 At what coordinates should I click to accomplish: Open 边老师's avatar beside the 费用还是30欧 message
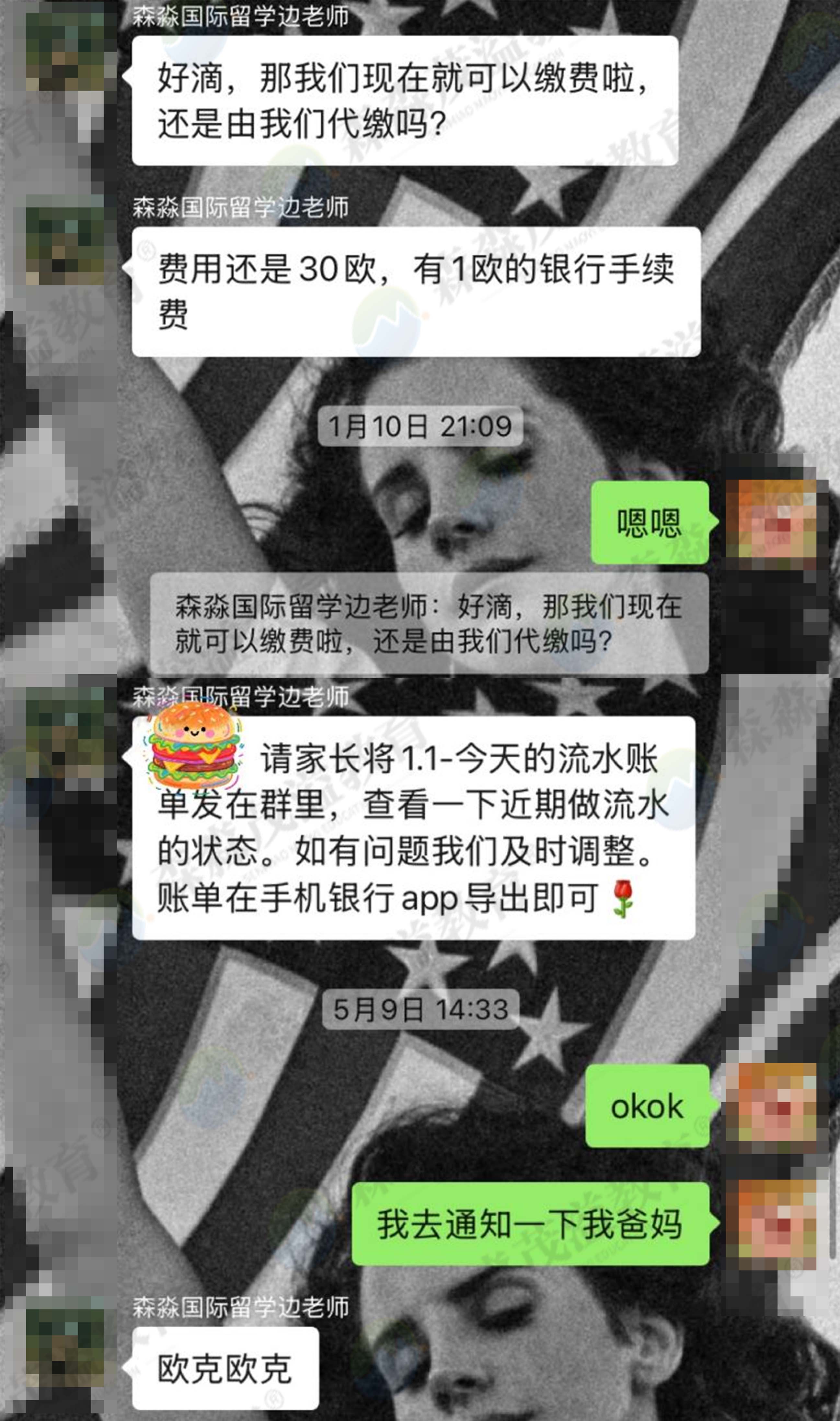click(x=64, y=246)
